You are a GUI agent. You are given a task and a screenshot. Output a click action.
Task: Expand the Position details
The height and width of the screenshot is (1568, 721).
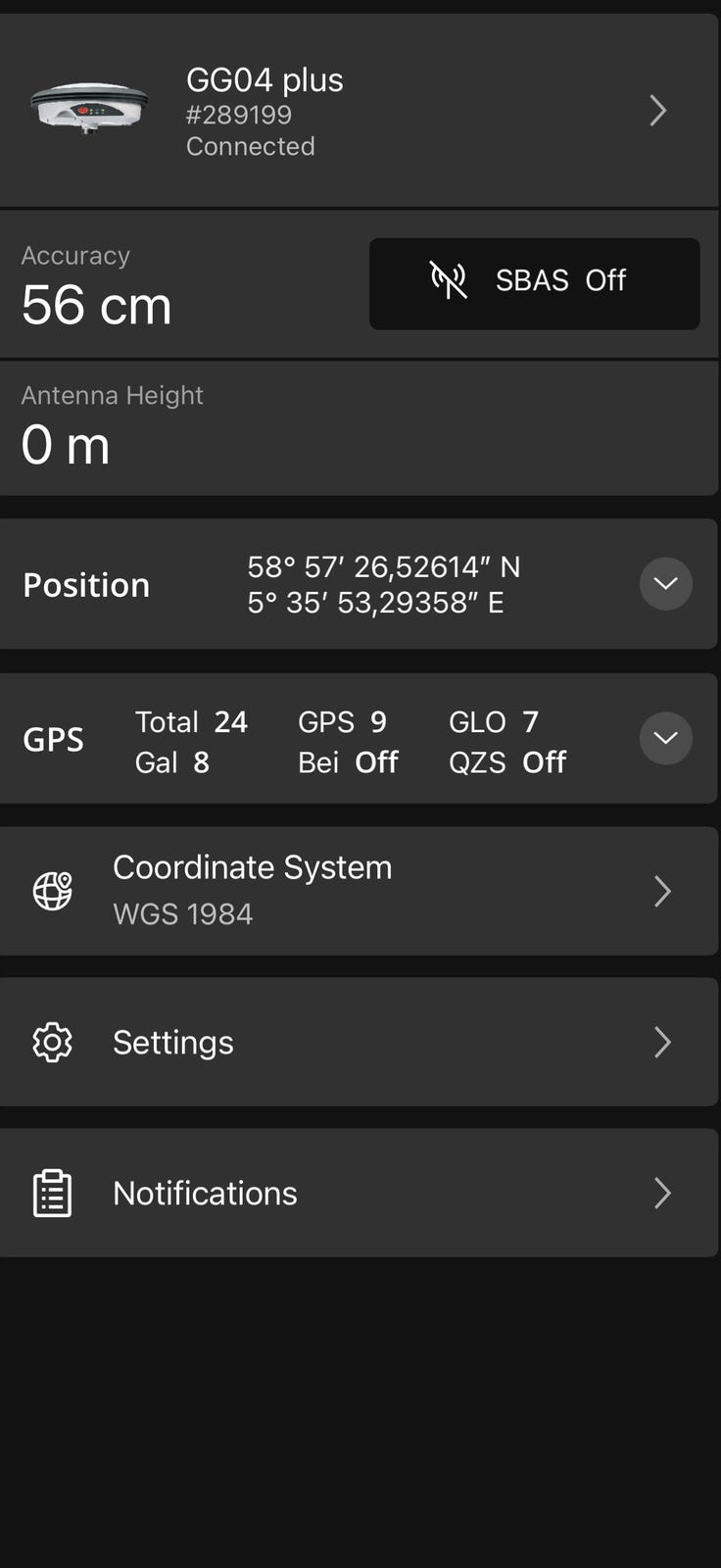click(x=666, y=584)
